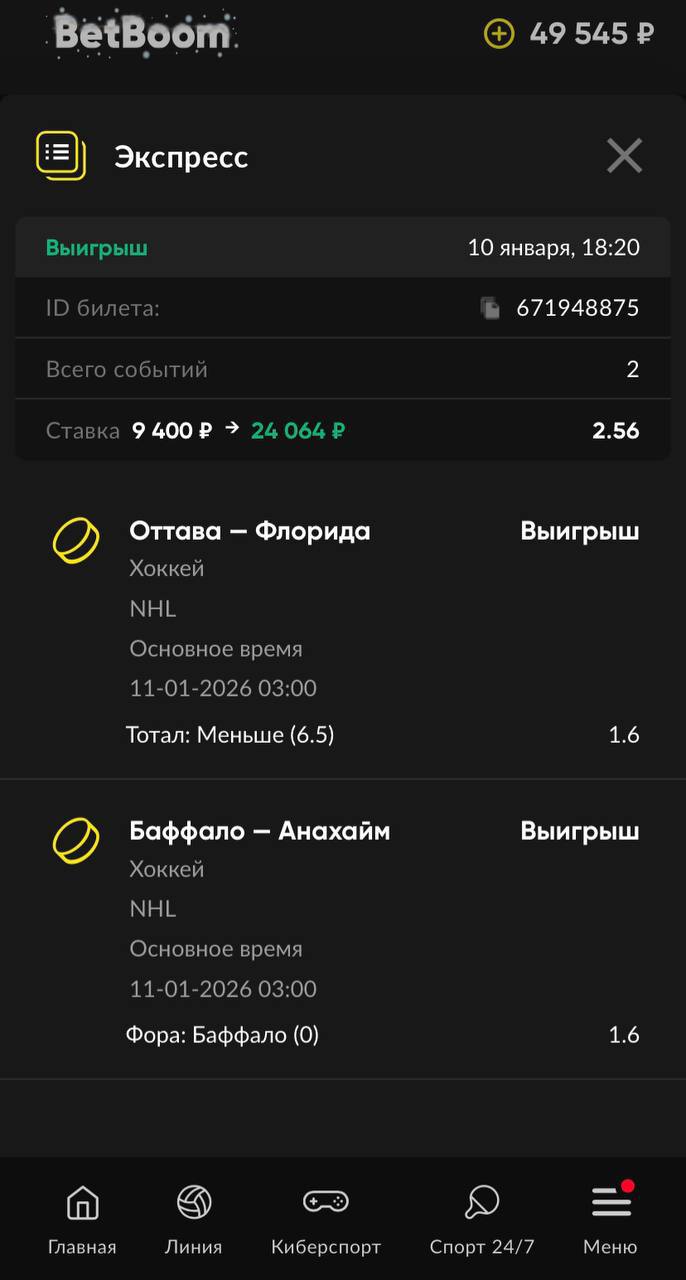The width and height of the screenshot is (686, 1280).
Task: Close the Экспресс bet details
Action: click(624, 156)
